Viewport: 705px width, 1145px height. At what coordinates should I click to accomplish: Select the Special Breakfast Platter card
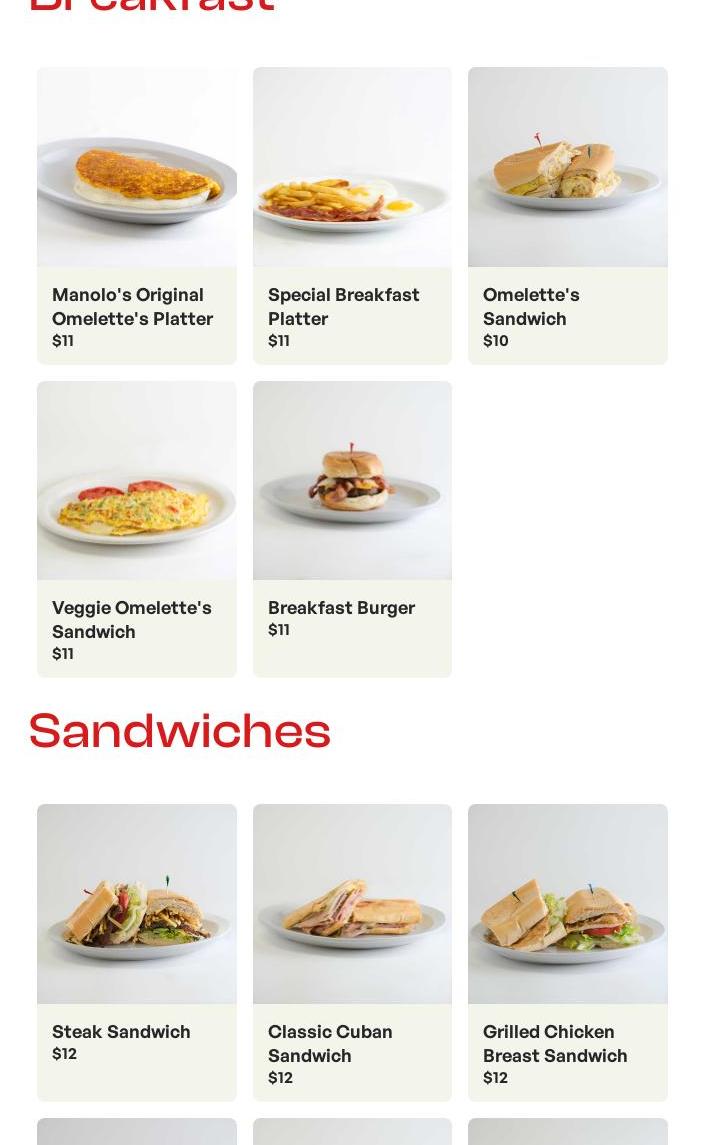tap(352, 215)
